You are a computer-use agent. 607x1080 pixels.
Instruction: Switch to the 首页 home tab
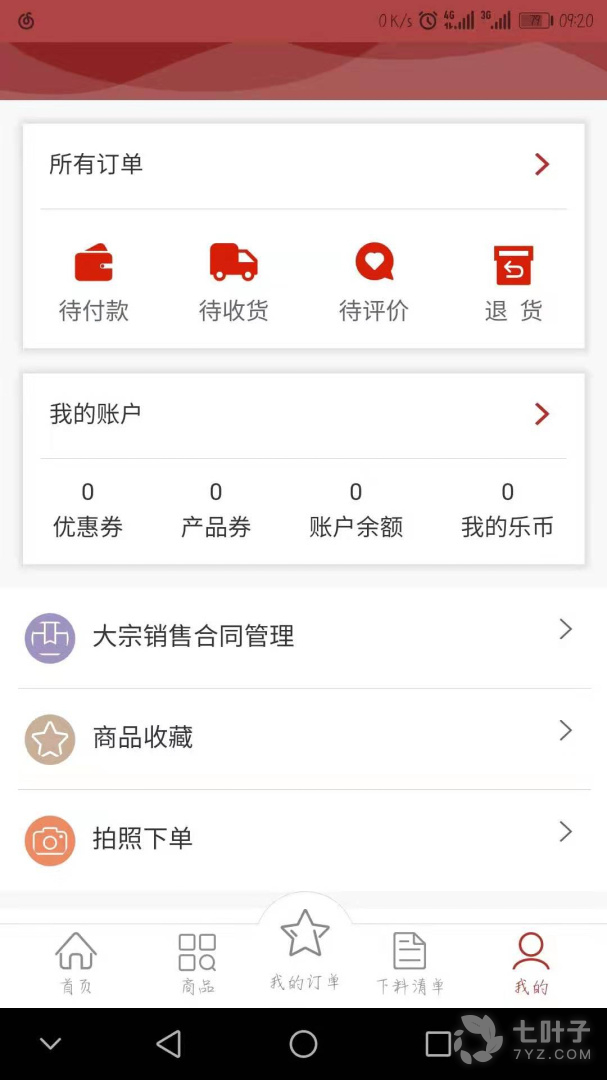[76, 963]
